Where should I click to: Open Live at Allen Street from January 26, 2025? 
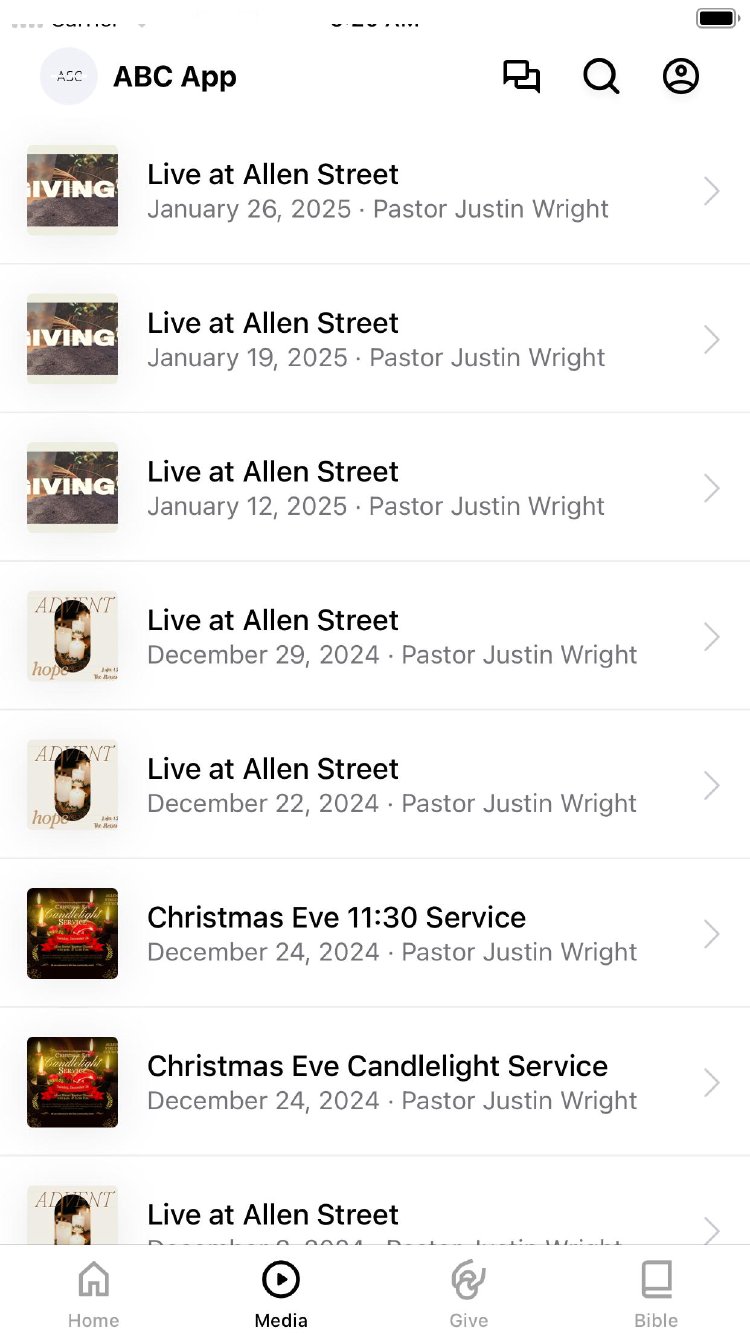375,191
